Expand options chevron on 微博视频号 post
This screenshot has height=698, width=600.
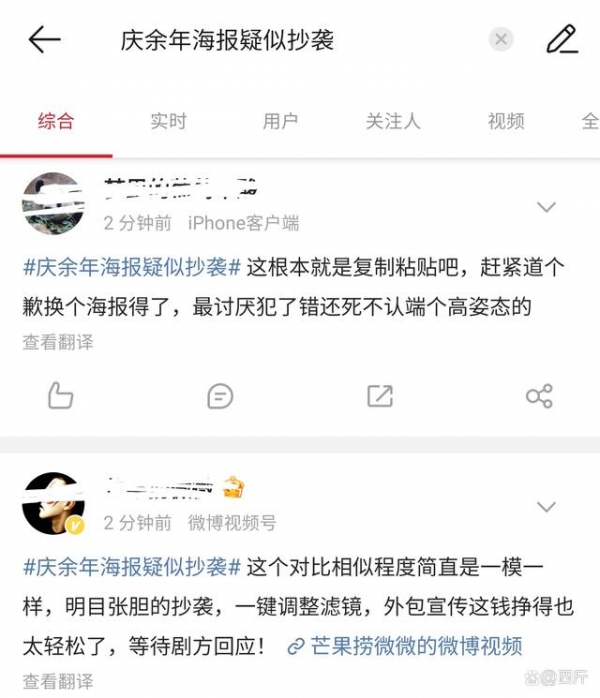click(546, 506)
